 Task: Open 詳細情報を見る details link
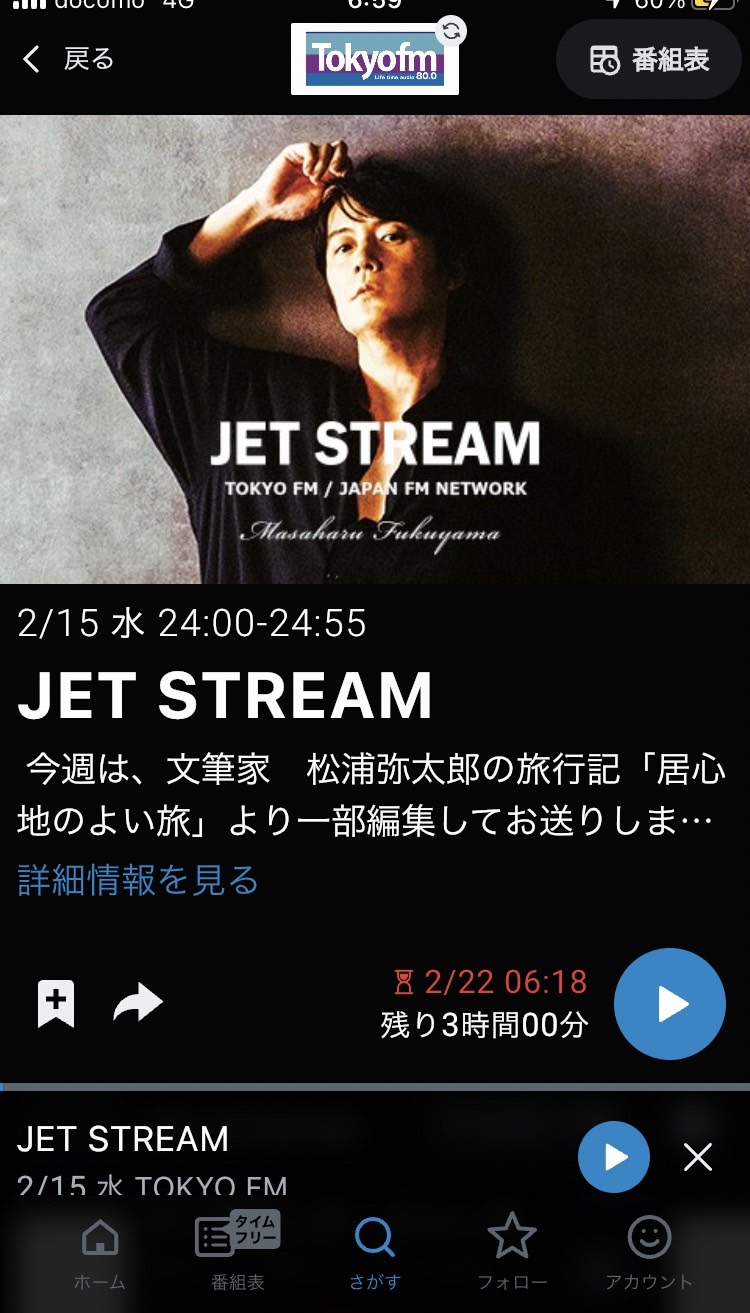(138, 880)
